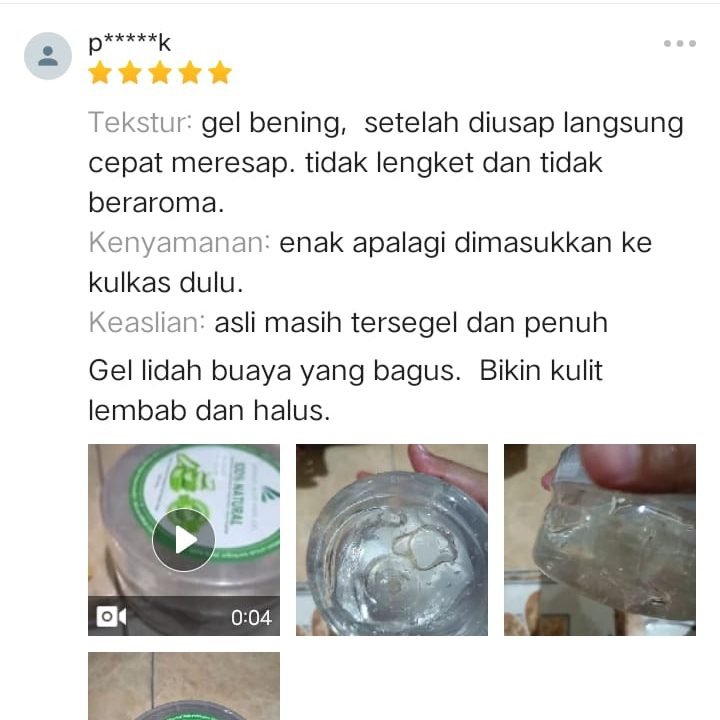Open the overflow menu on p*****k's review
Screen dimensions: 720x720
[679, 44]
